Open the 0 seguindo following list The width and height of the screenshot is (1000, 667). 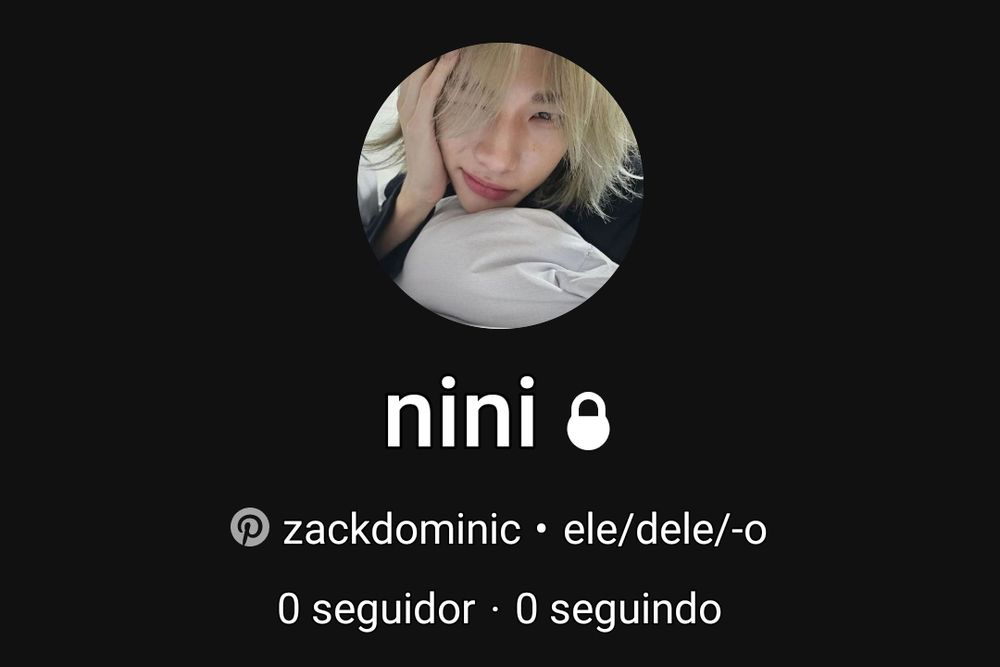[x=618, y=609]
